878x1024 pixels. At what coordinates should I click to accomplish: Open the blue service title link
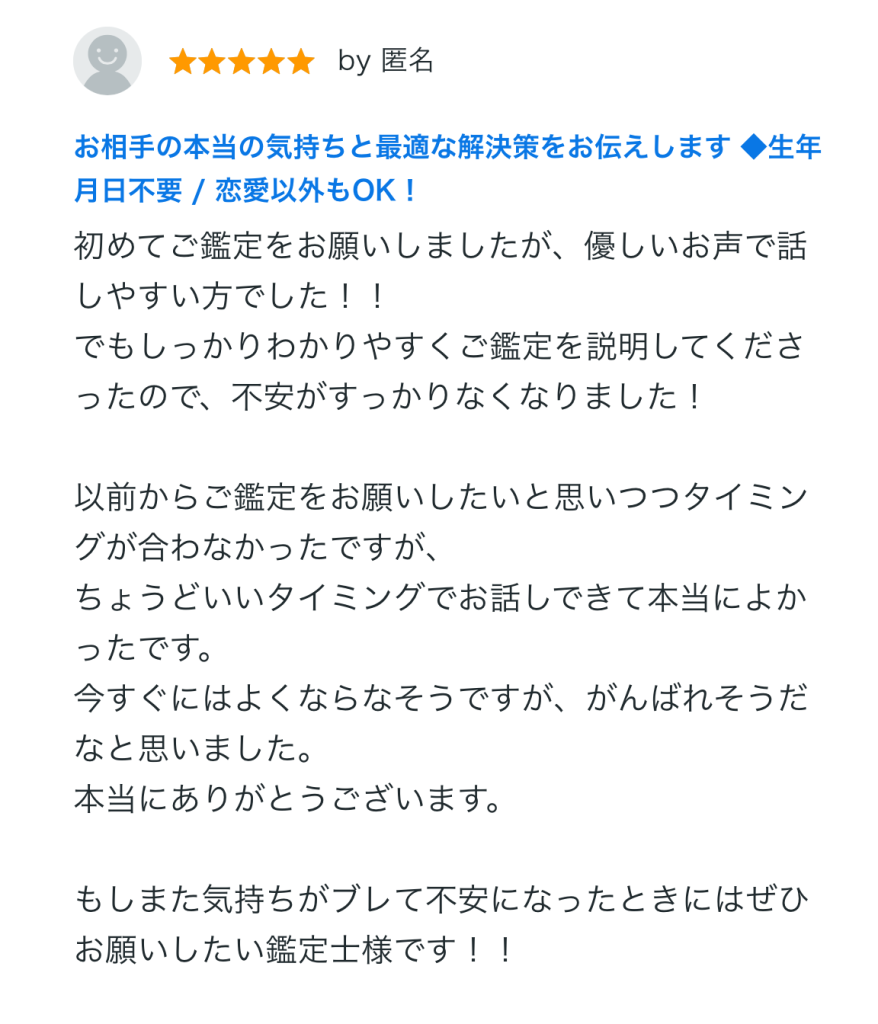coord(447,168)
